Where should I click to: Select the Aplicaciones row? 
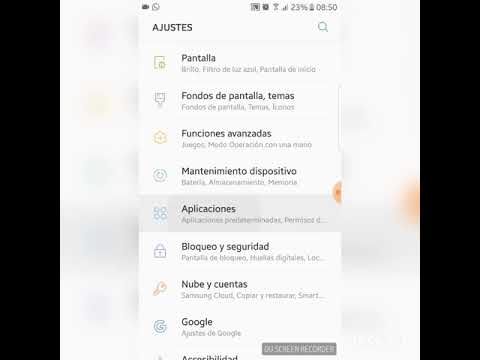click(x=240, y=214)
